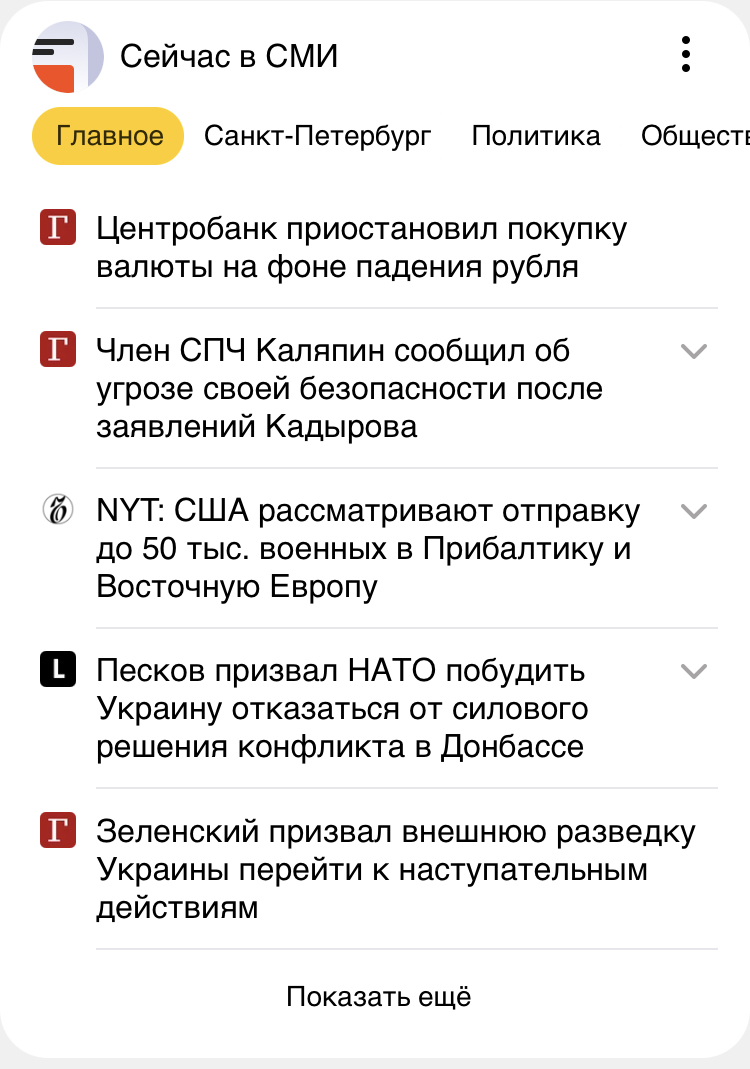Open the Зеленский призвал внешнюю разведку story

pos(395,869)
